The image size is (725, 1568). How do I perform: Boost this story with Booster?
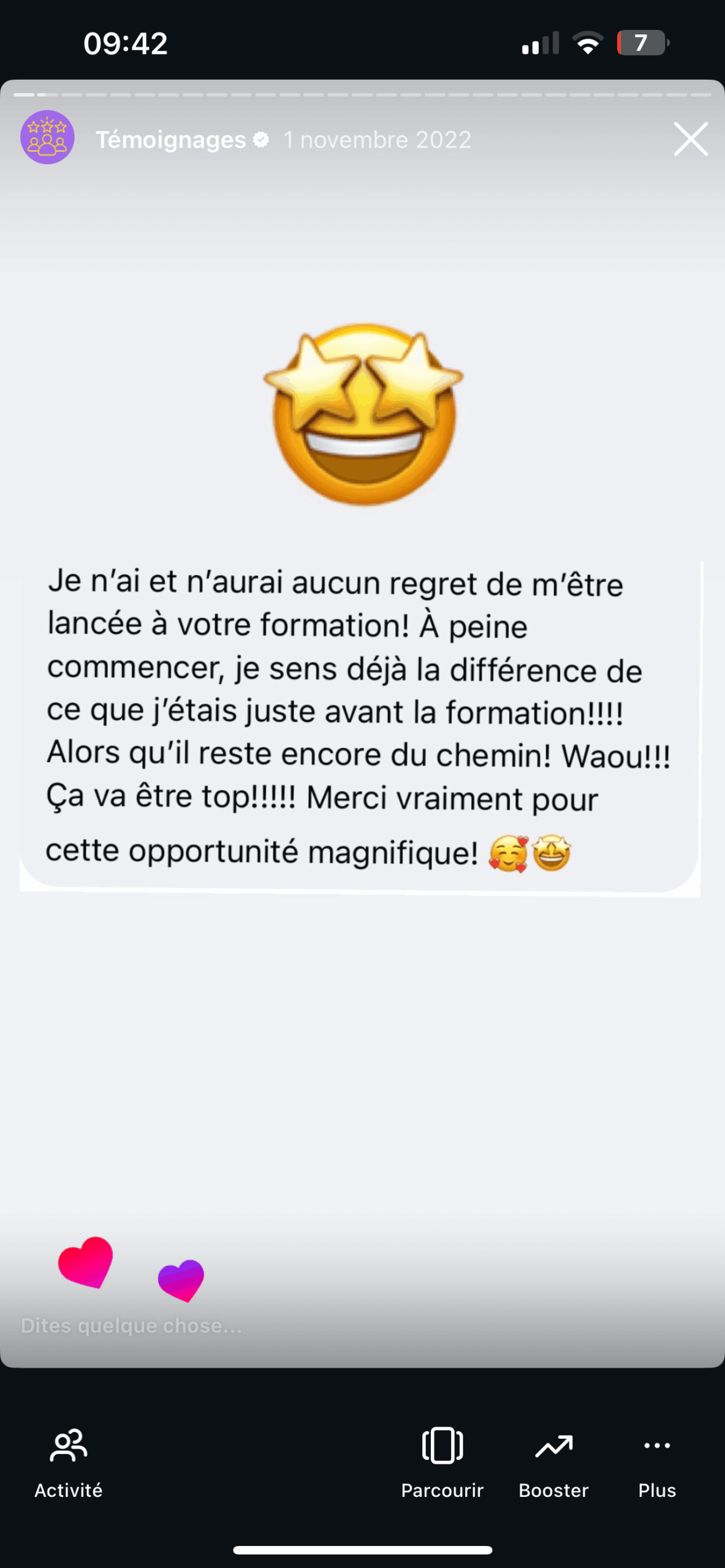(x=553, y=1462)
